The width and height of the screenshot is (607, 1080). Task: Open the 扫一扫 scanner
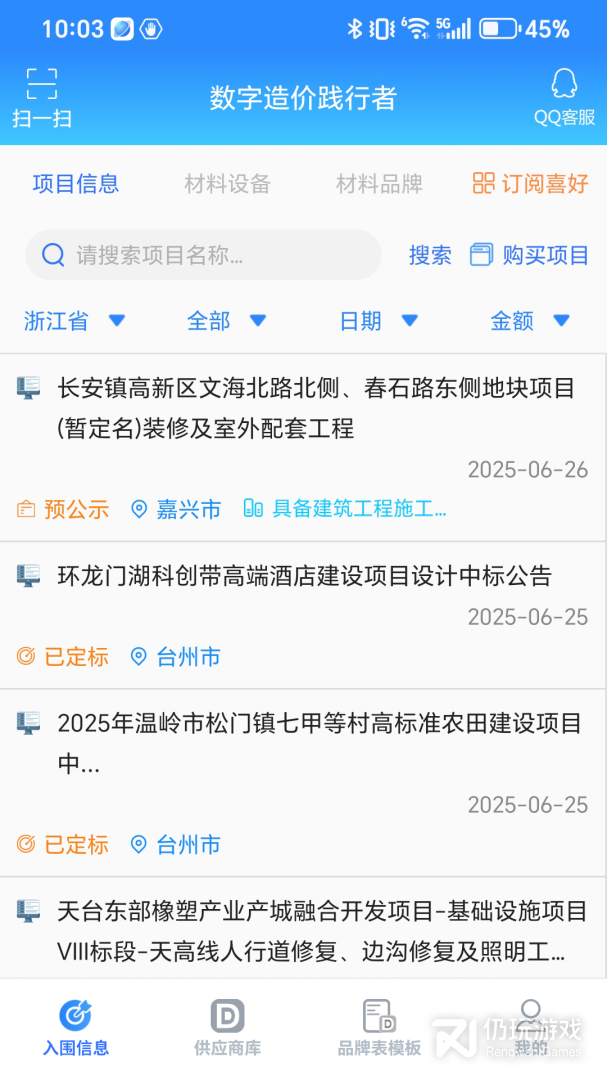tap(42, 97)
